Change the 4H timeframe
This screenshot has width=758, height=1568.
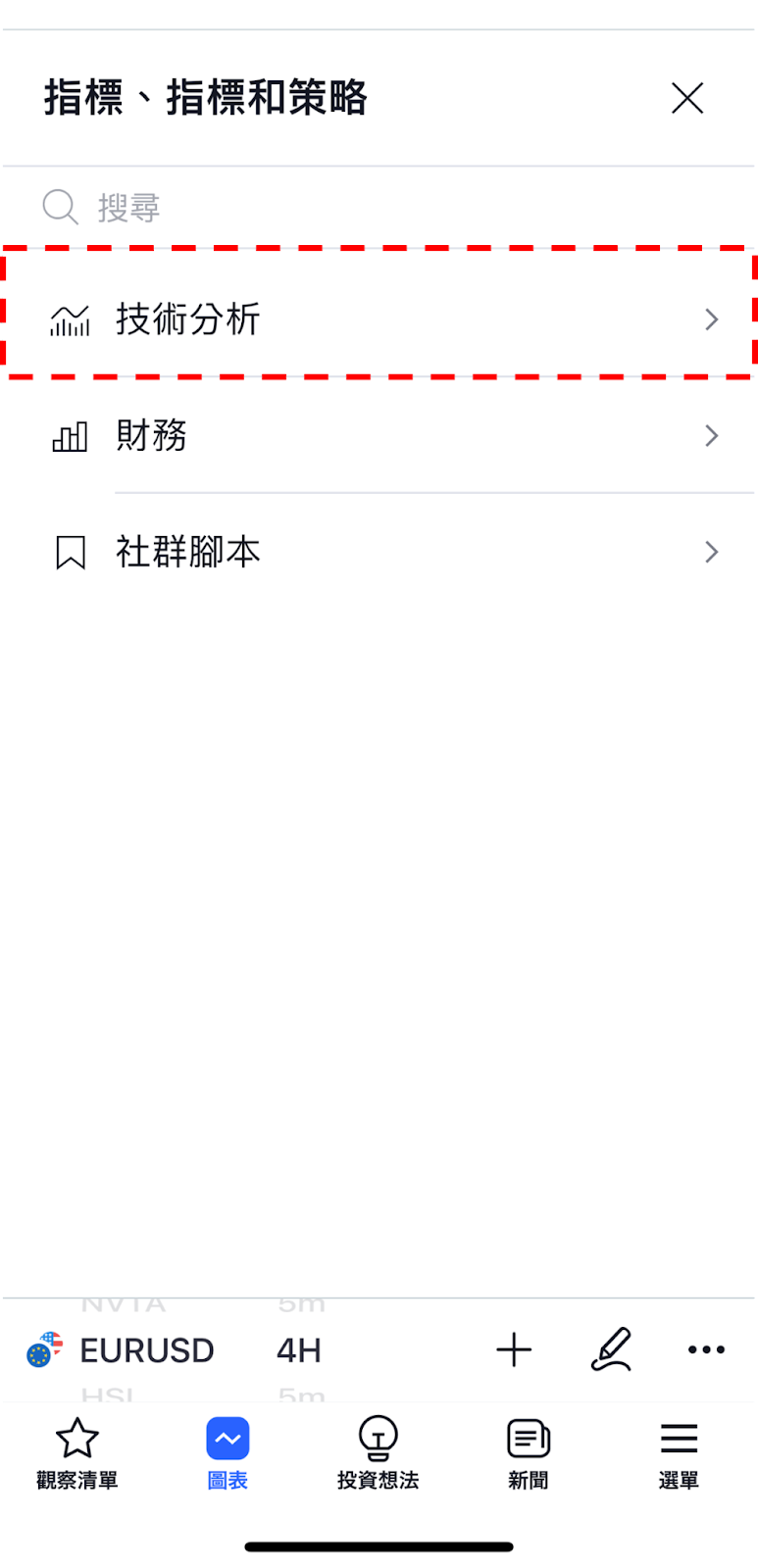click(x=299, y=1350)
